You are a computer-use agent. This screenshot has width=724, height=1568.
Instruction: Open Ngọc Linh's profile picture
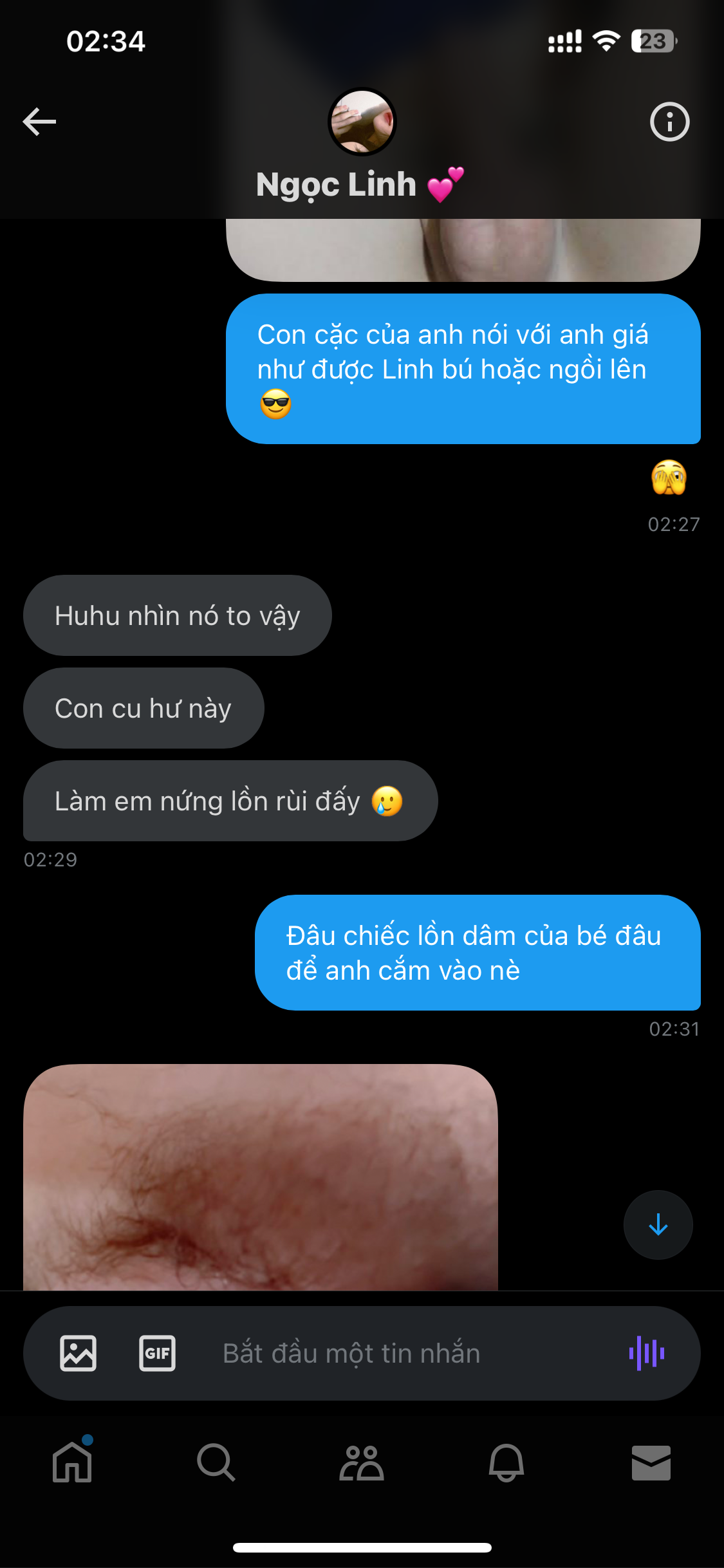point(362,122)
